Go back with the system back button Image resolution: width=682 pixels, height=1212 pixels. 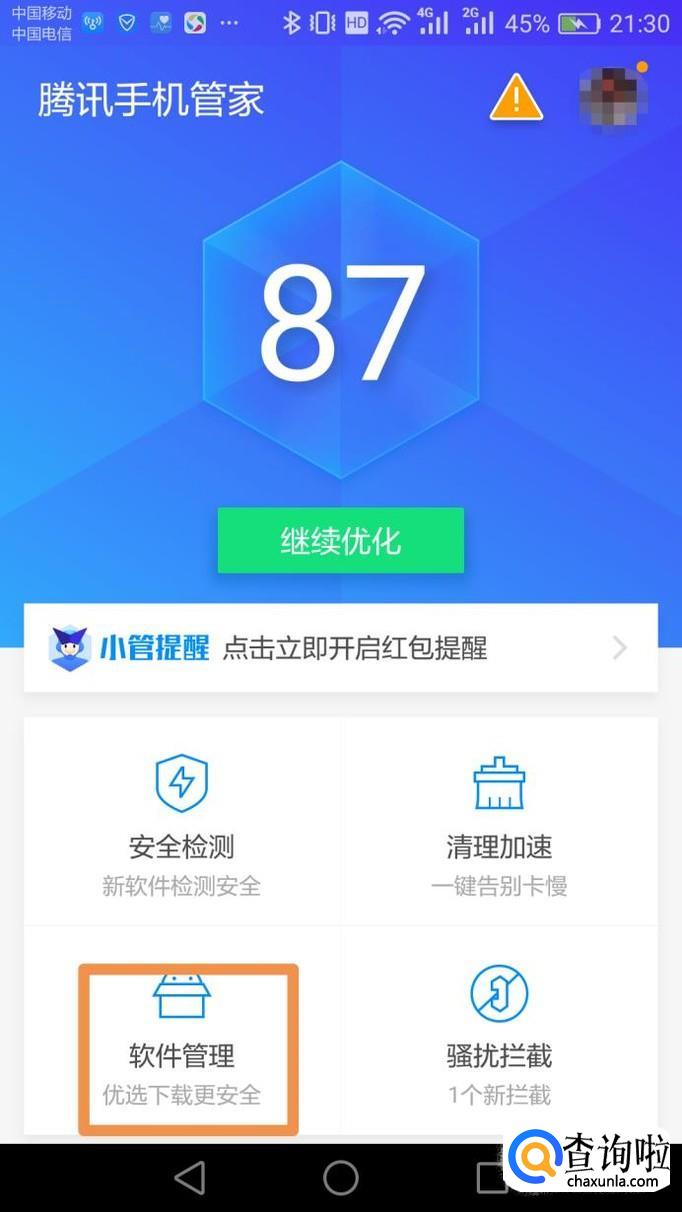pyautogui.click(x=189, y=1178)
